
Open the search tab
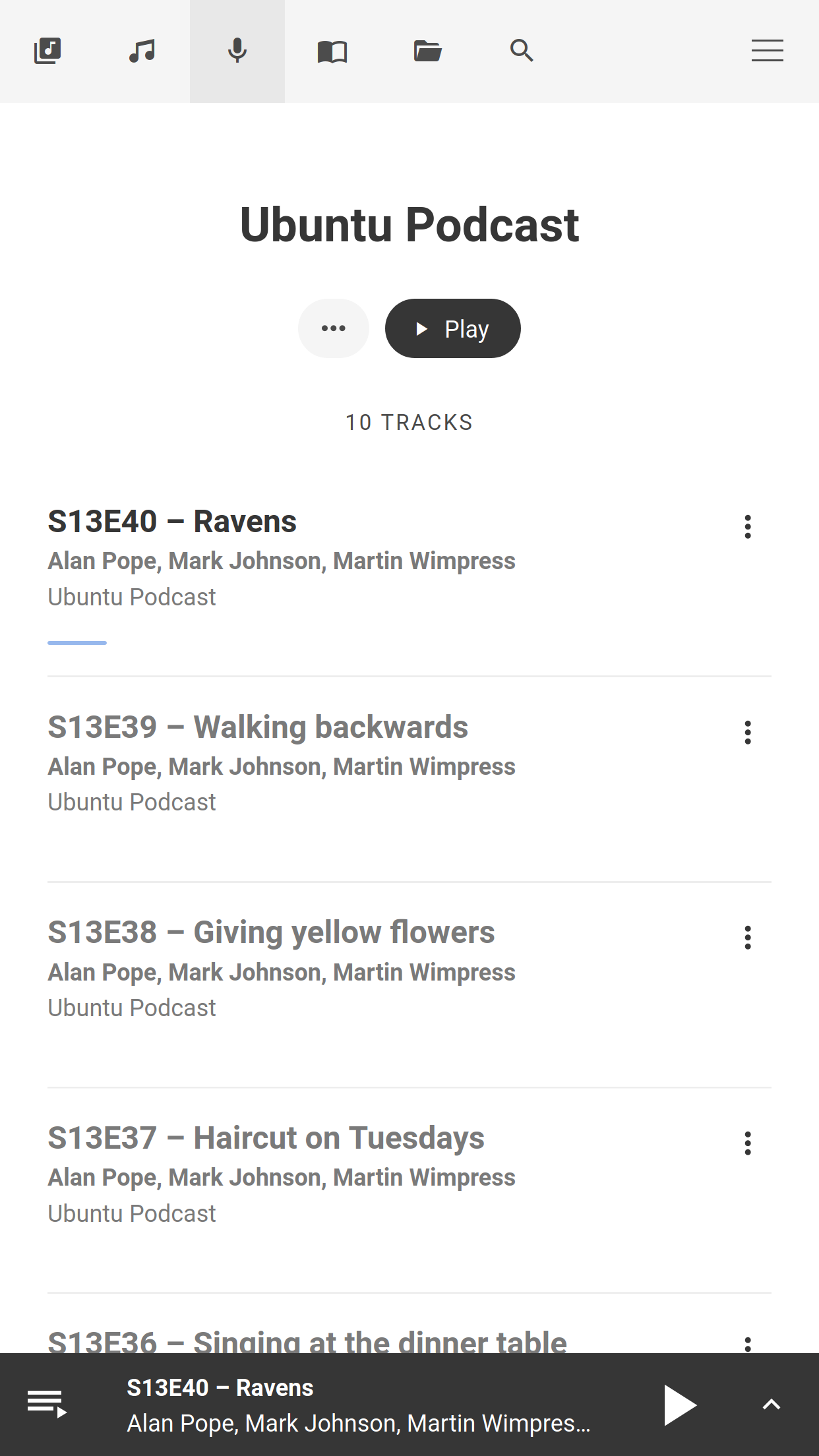point(522,51)
